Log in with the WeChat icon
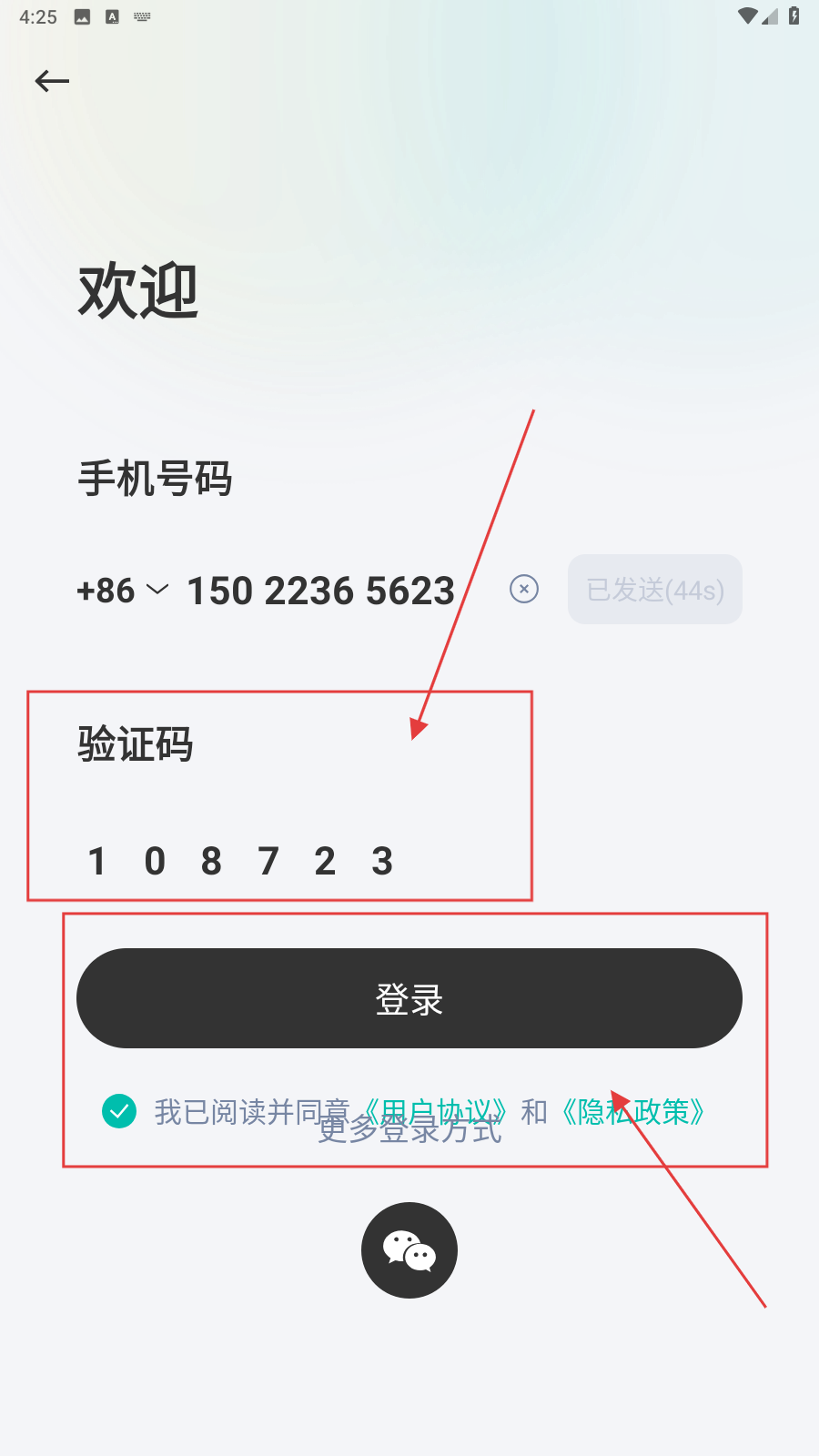The image size is (819, 1456). click(x=409, y=1250)
